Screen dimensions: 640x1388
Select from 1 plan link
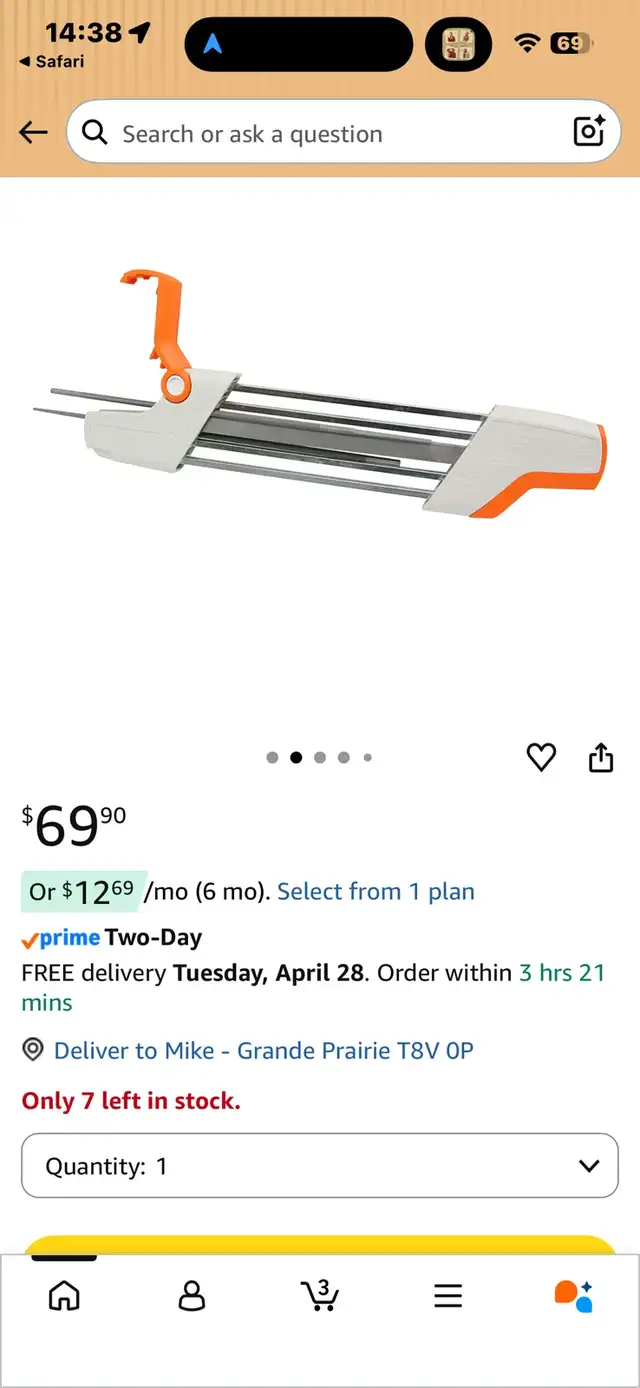376,892
